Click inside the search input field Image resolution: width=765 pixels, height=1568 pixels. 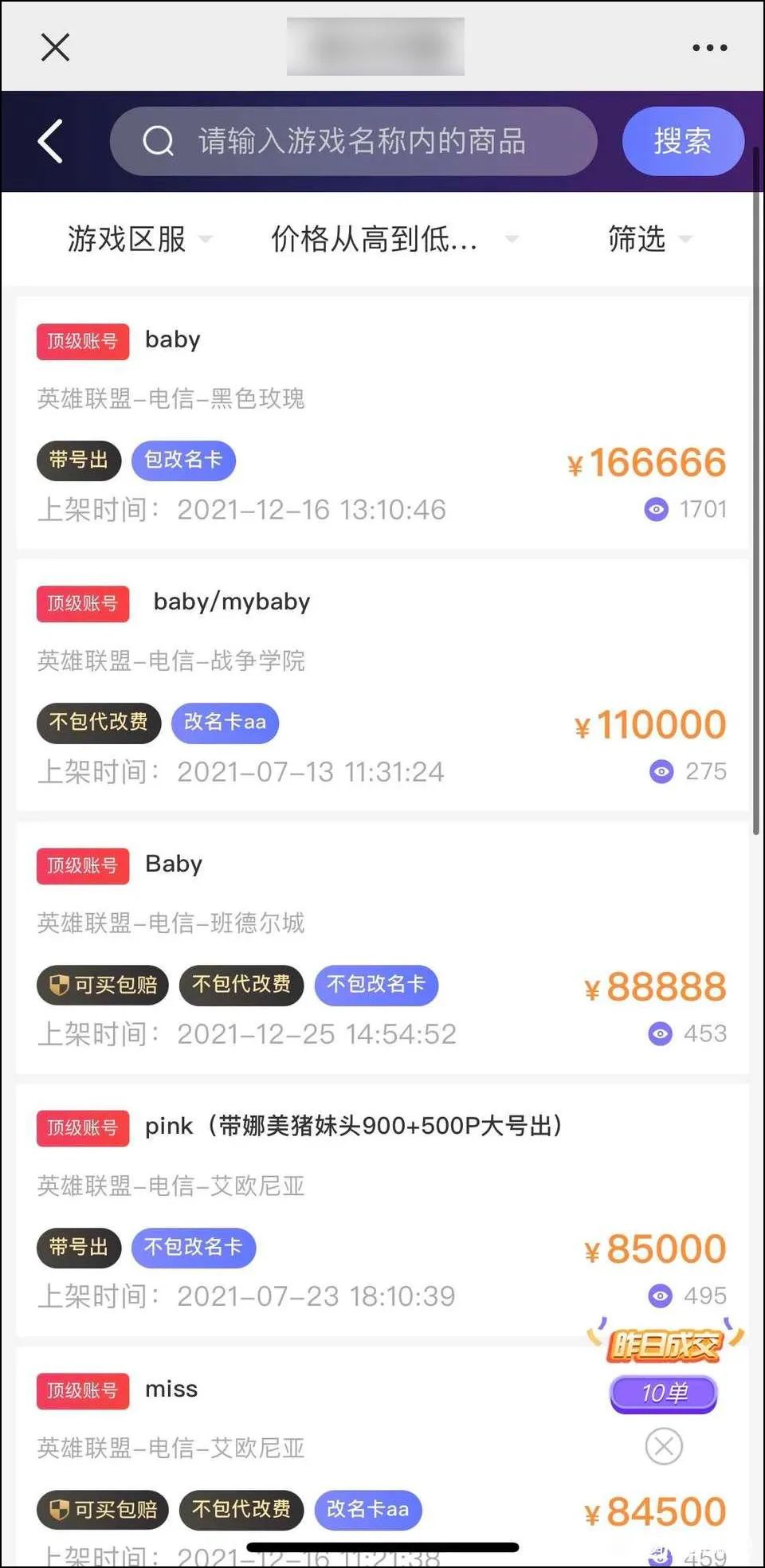tap(359, 141)
